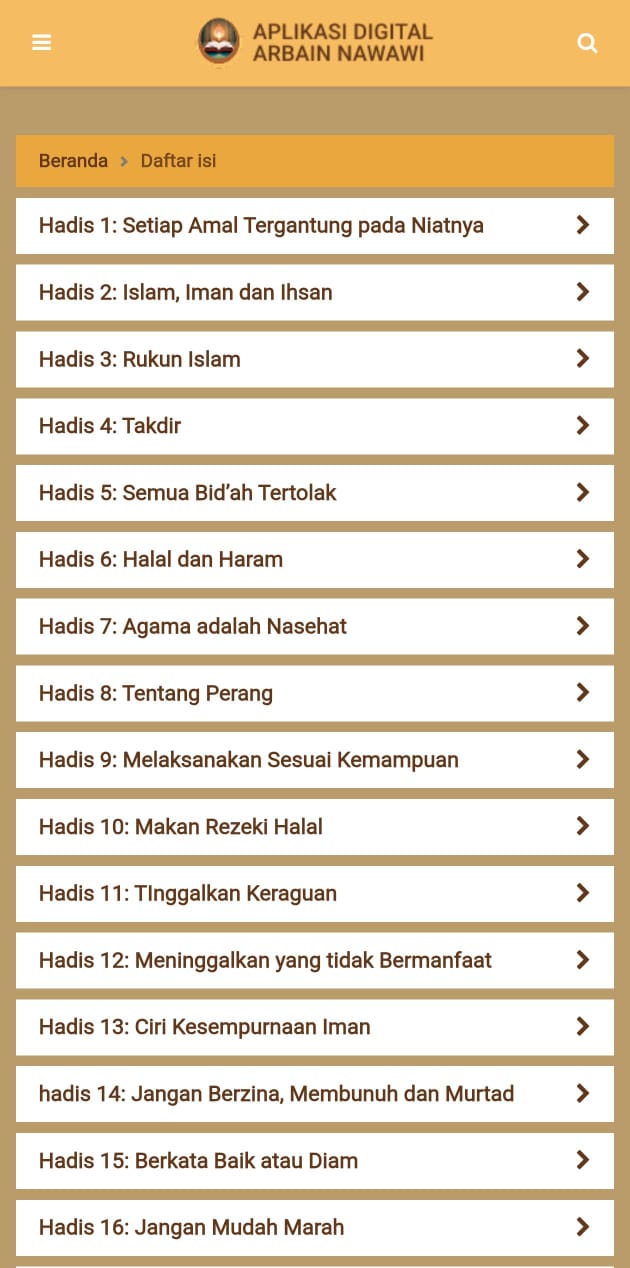Viewport: 630px width, 1268px height.
Task: Read Hadis 6: Halal dan Haram
Action: [314, 560]
